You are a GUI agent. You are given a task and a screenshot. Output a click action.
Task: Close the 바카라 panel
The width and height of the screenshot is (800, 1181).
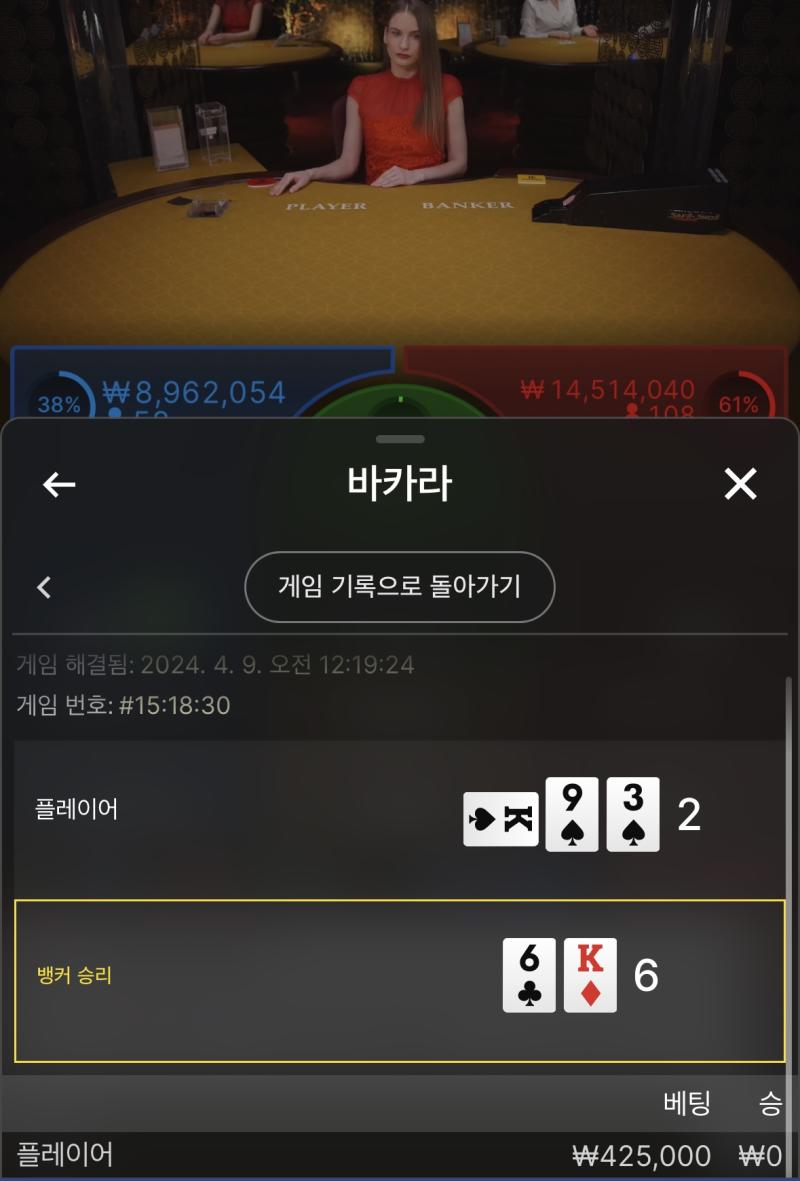pos(740,485)
